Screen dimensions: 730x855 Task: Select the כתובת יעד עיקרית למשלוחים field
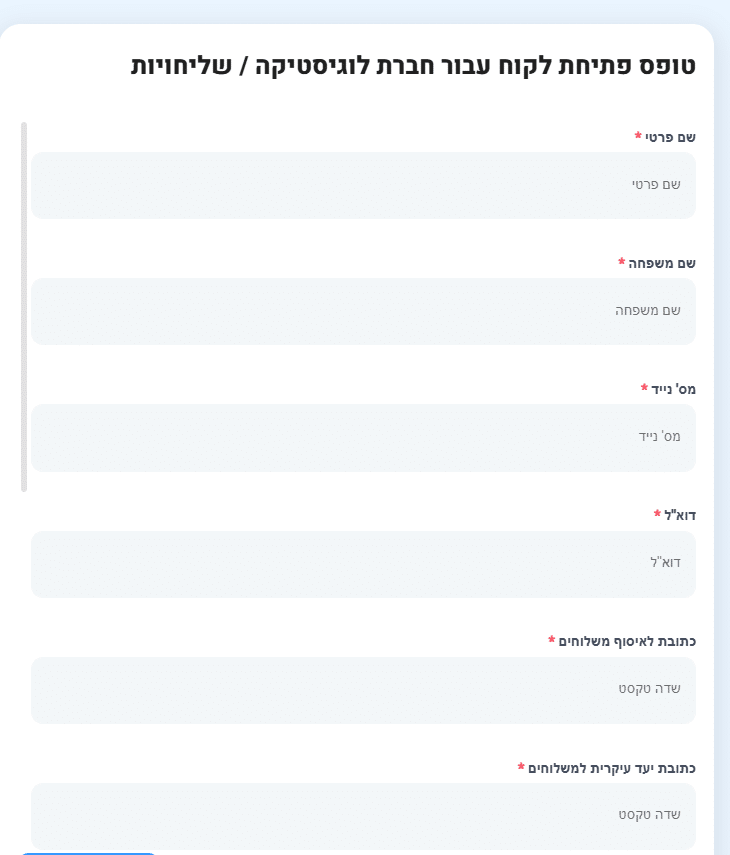pyautogui.click(x=363, y=816)
